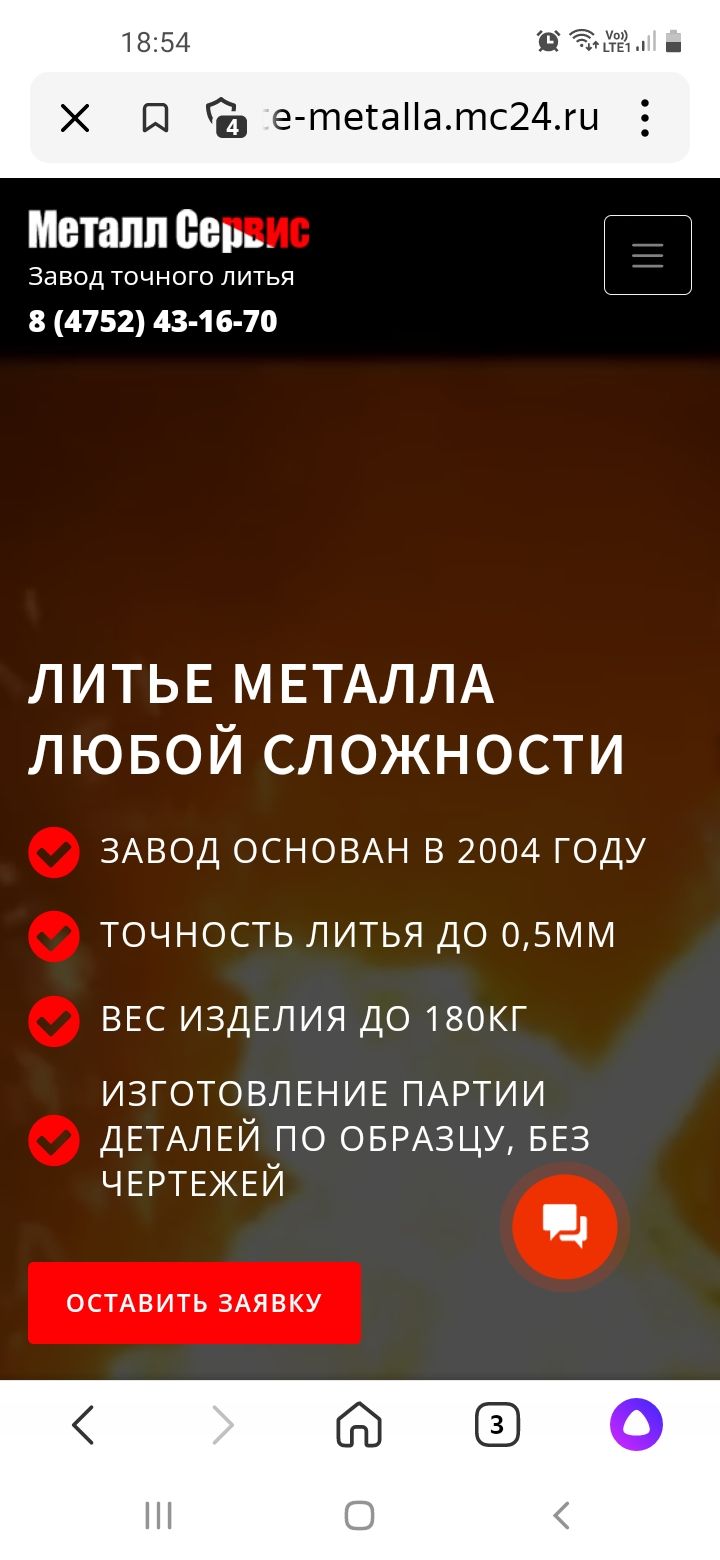
Task: Open the Yandex Alice assistant icon
Action: click(637, 1423)
